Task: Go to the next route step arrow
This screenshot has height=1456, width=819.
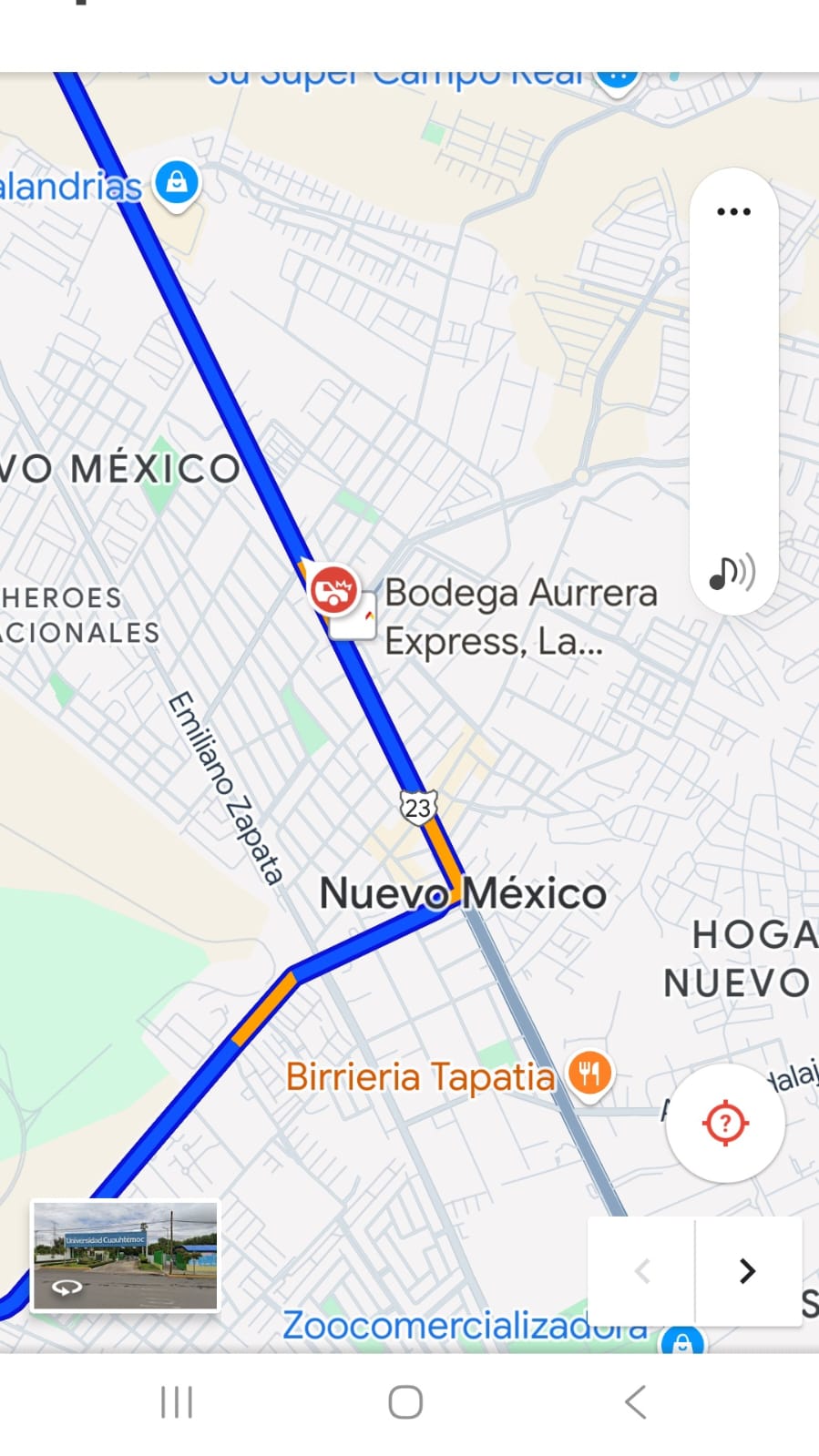Action: click(x=747, y=1270)
